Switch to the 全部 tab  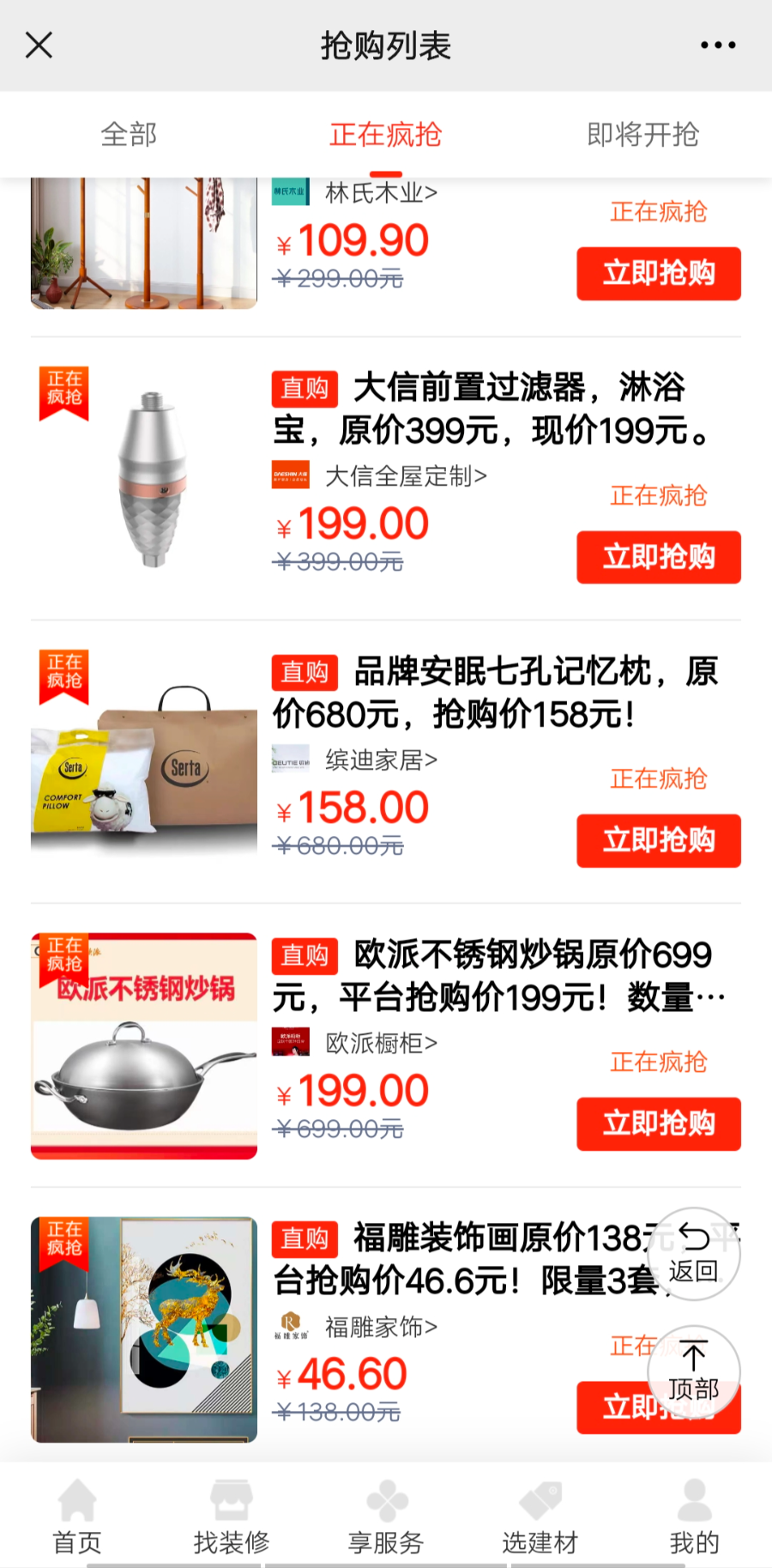click(129, 135)
